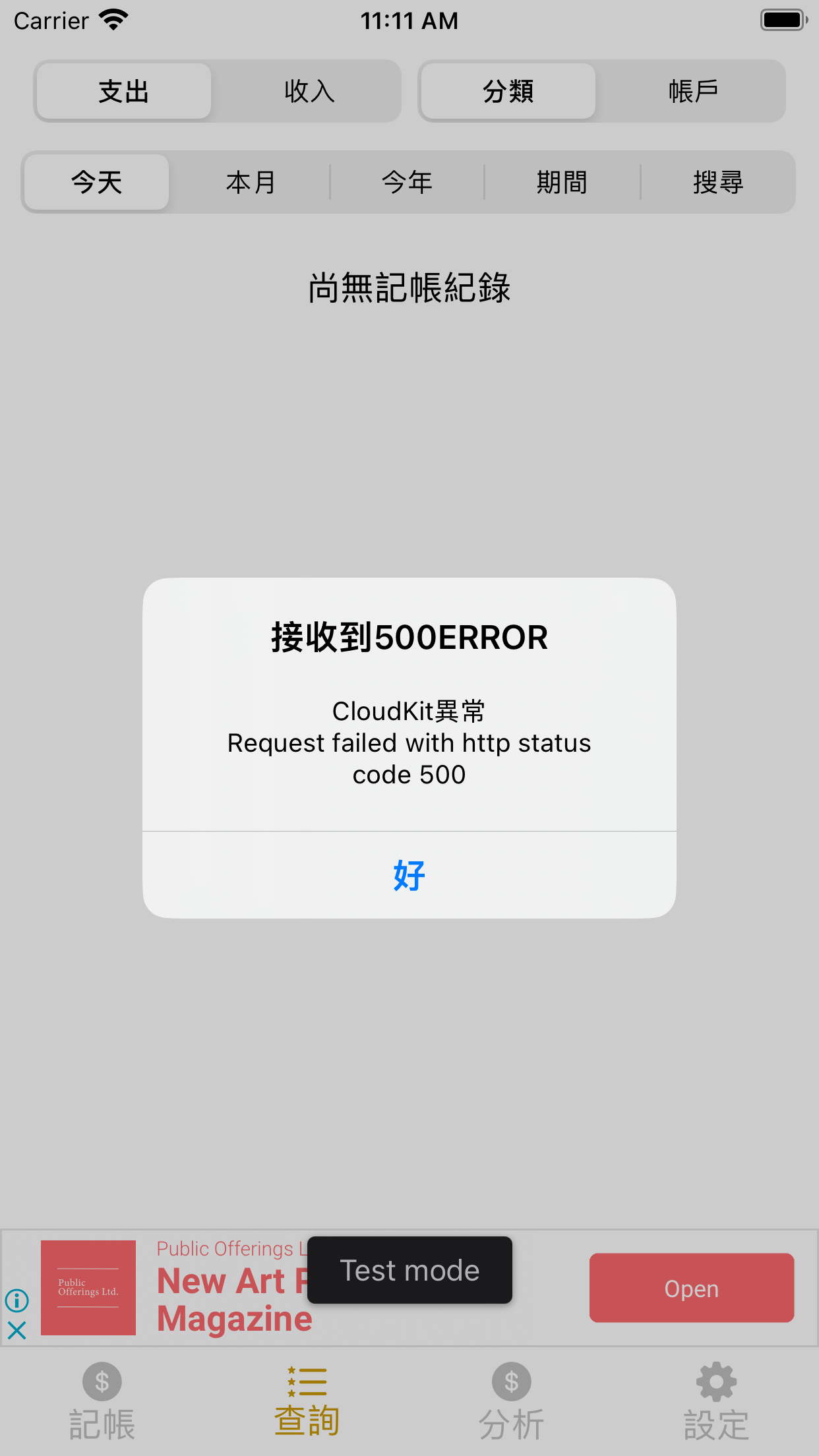Filter records by 今年
The image size is (819, 1456).
(407, 182)
